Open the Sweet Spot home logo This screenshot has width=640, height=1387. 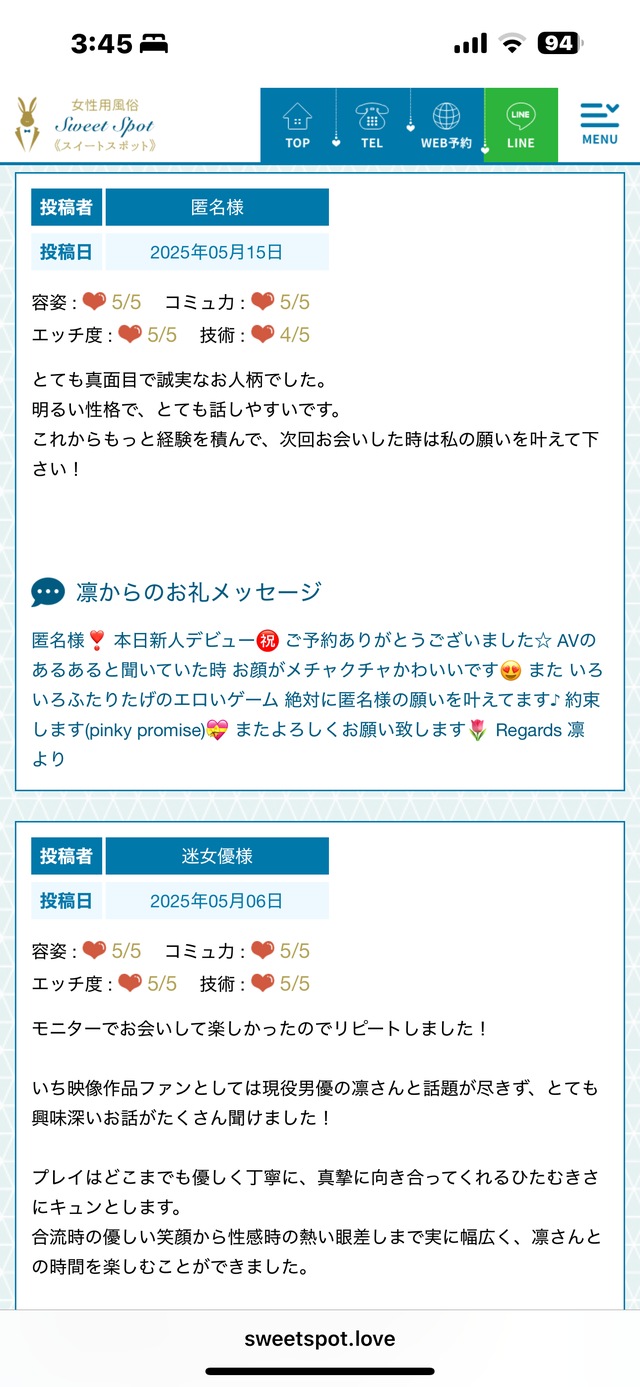click(85, 125)
